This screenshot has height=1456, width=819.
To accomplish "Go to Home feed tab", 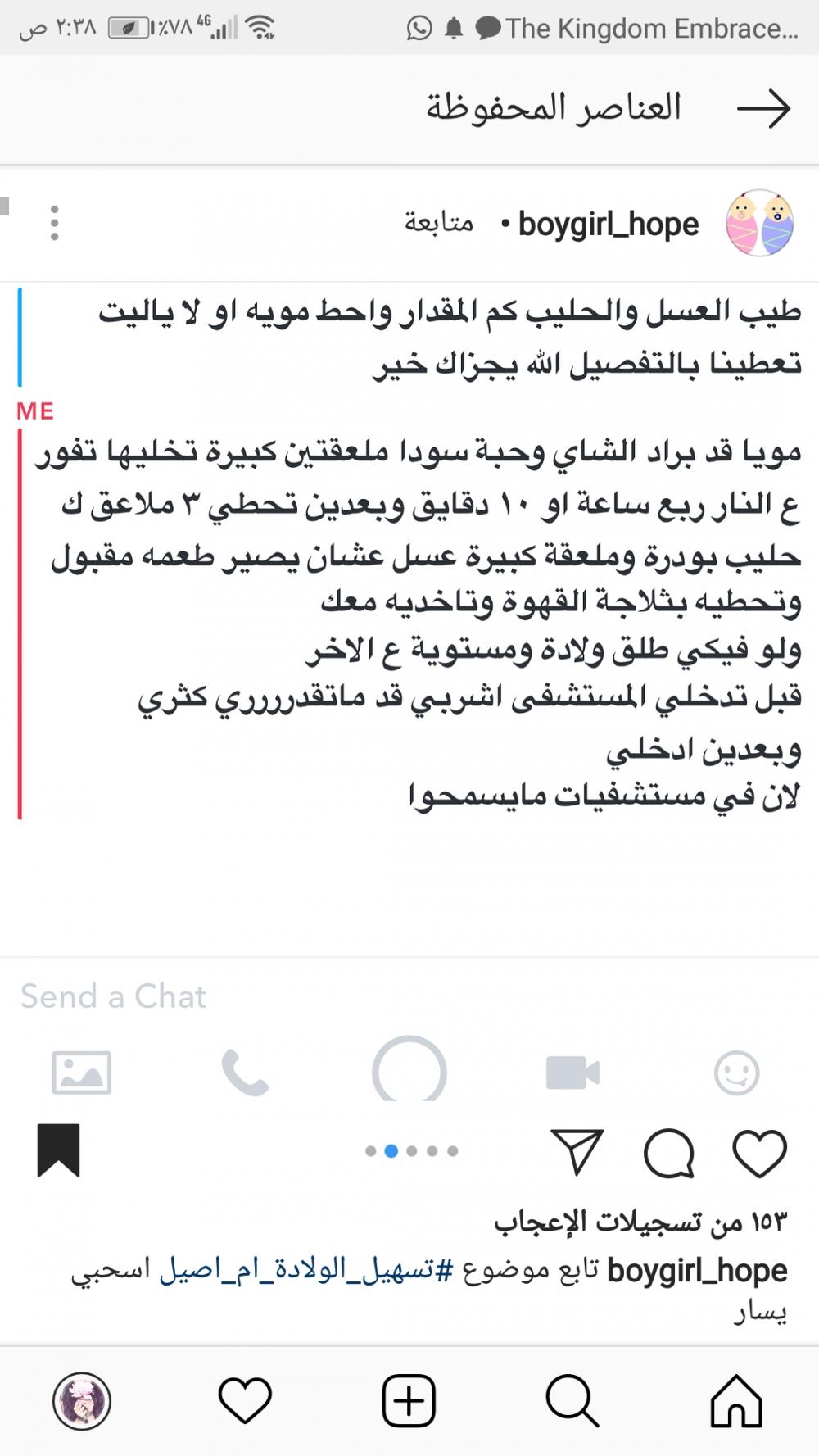I will tap(736, 1400).
